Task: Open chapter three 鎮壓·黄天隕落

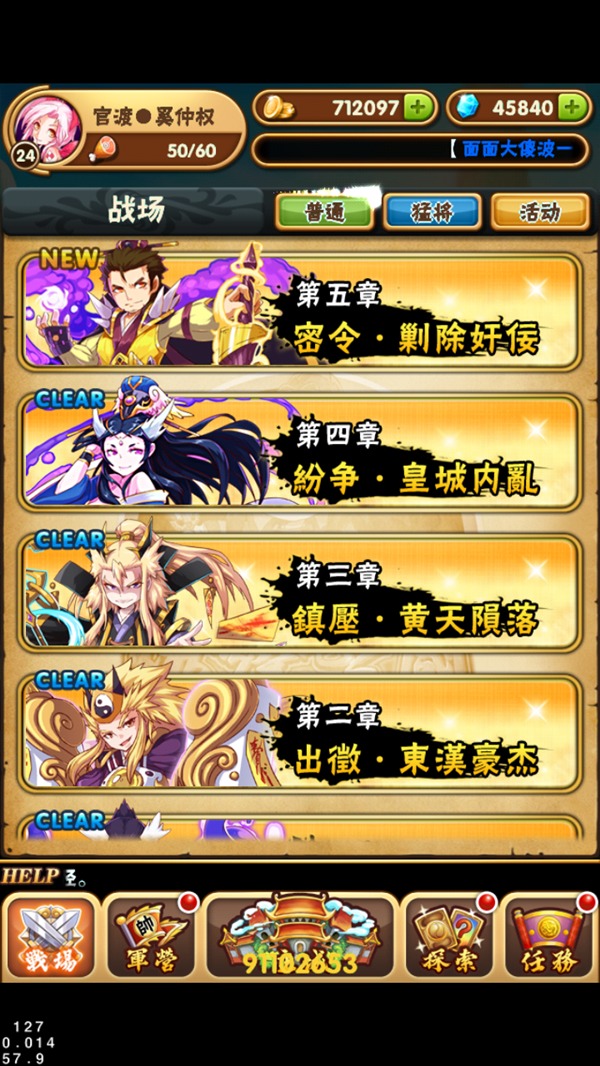Action: tap(300, 594)
